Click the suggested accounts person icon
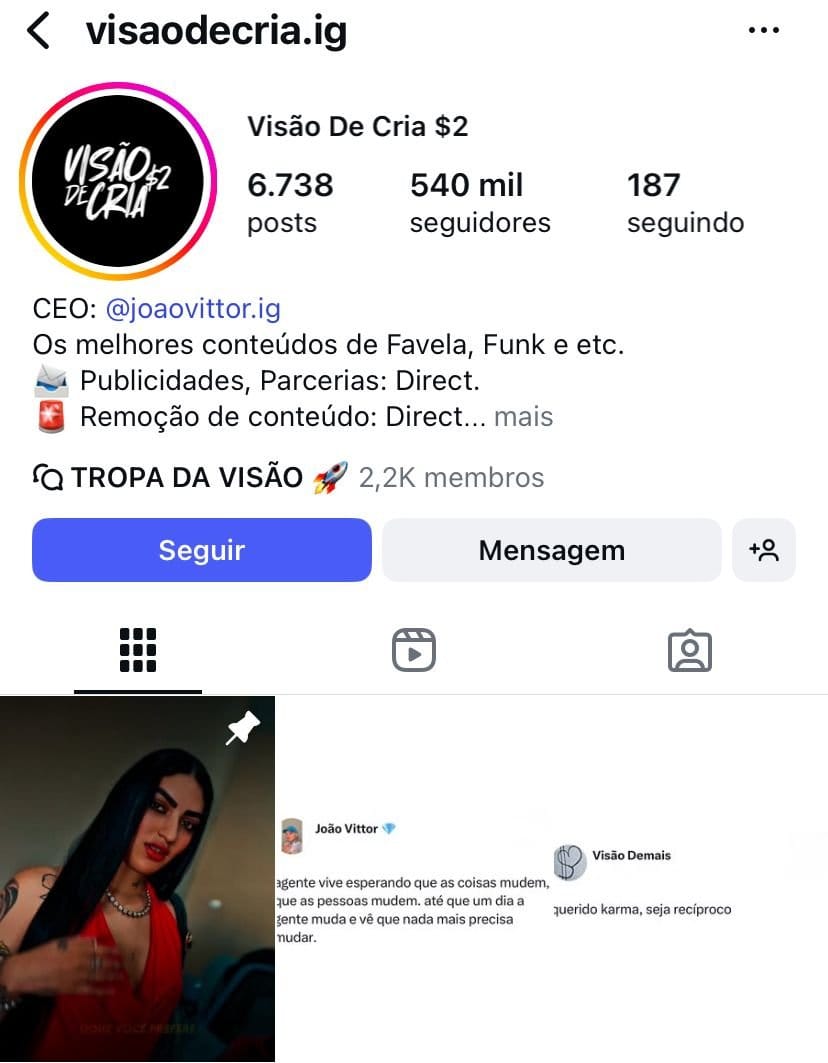Viewport: 828px width, 1063px height. click(764, 550)
